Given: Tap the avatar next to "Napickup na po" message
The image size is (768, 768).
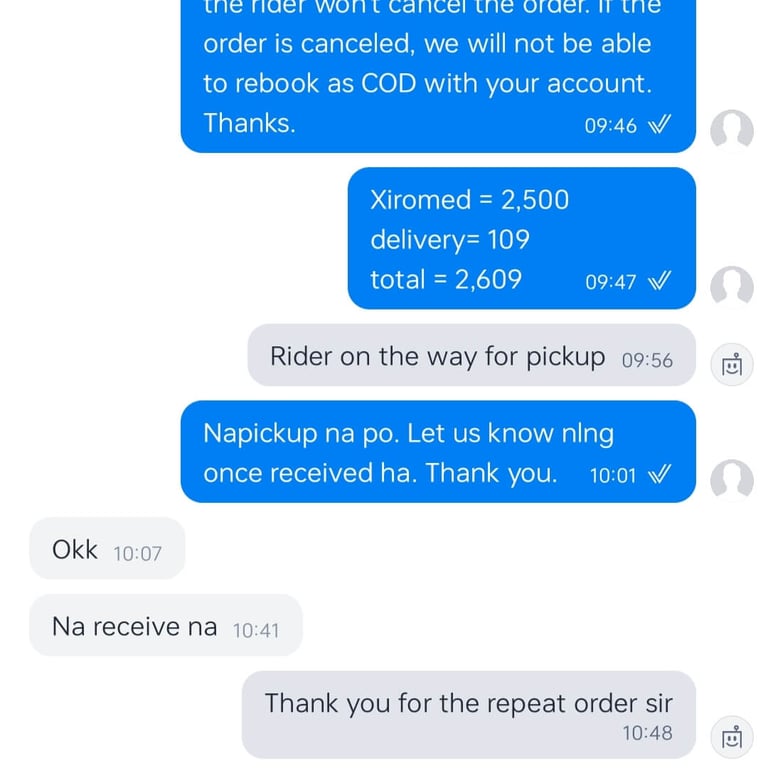Looking at the screenshot, I should pyautogui.click(x=731, y=480).
